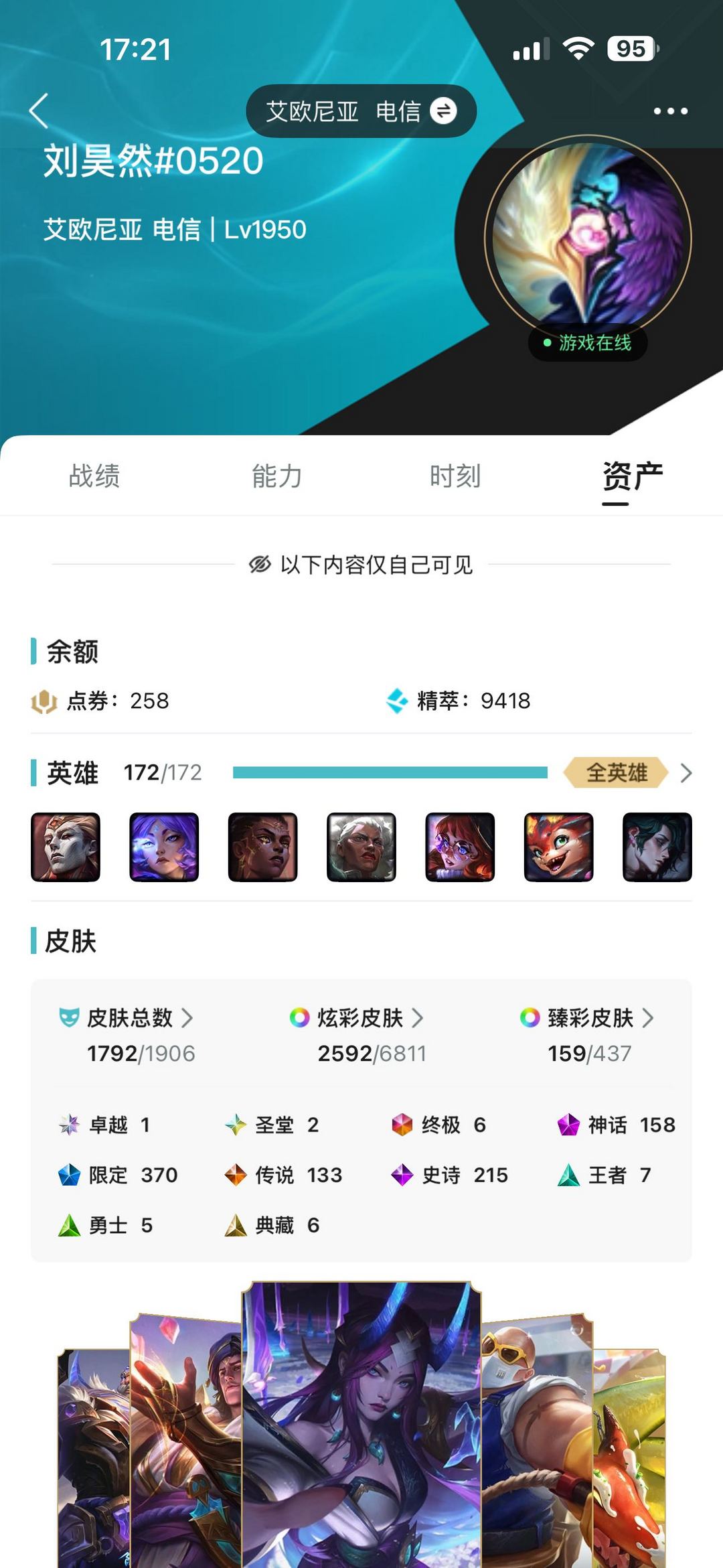Open 炫彩皮肤 chroma skin list
The image size is (723, 1568).
357,1018
